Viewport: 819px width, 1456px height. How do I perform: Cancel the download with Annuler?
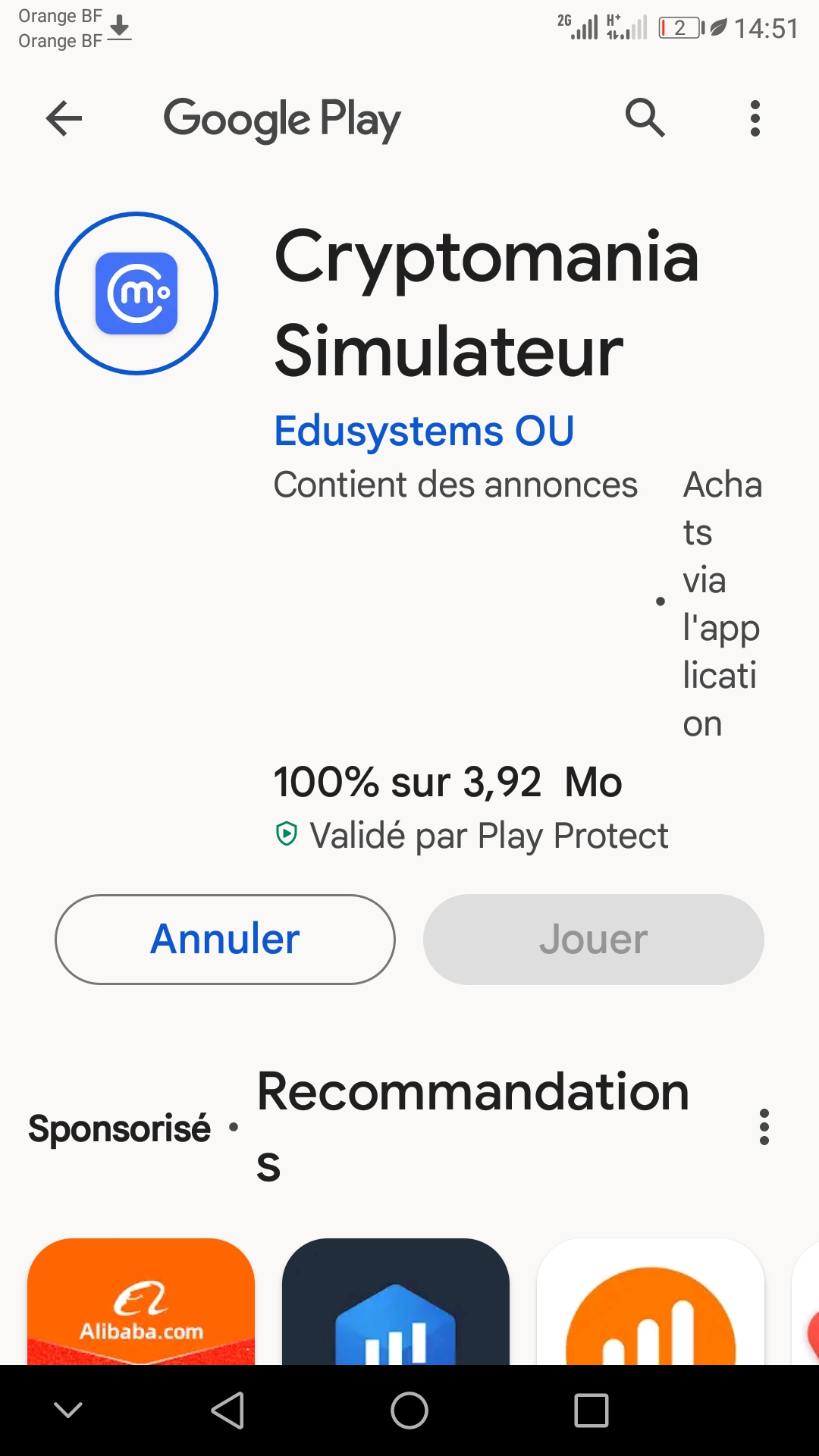224,940
